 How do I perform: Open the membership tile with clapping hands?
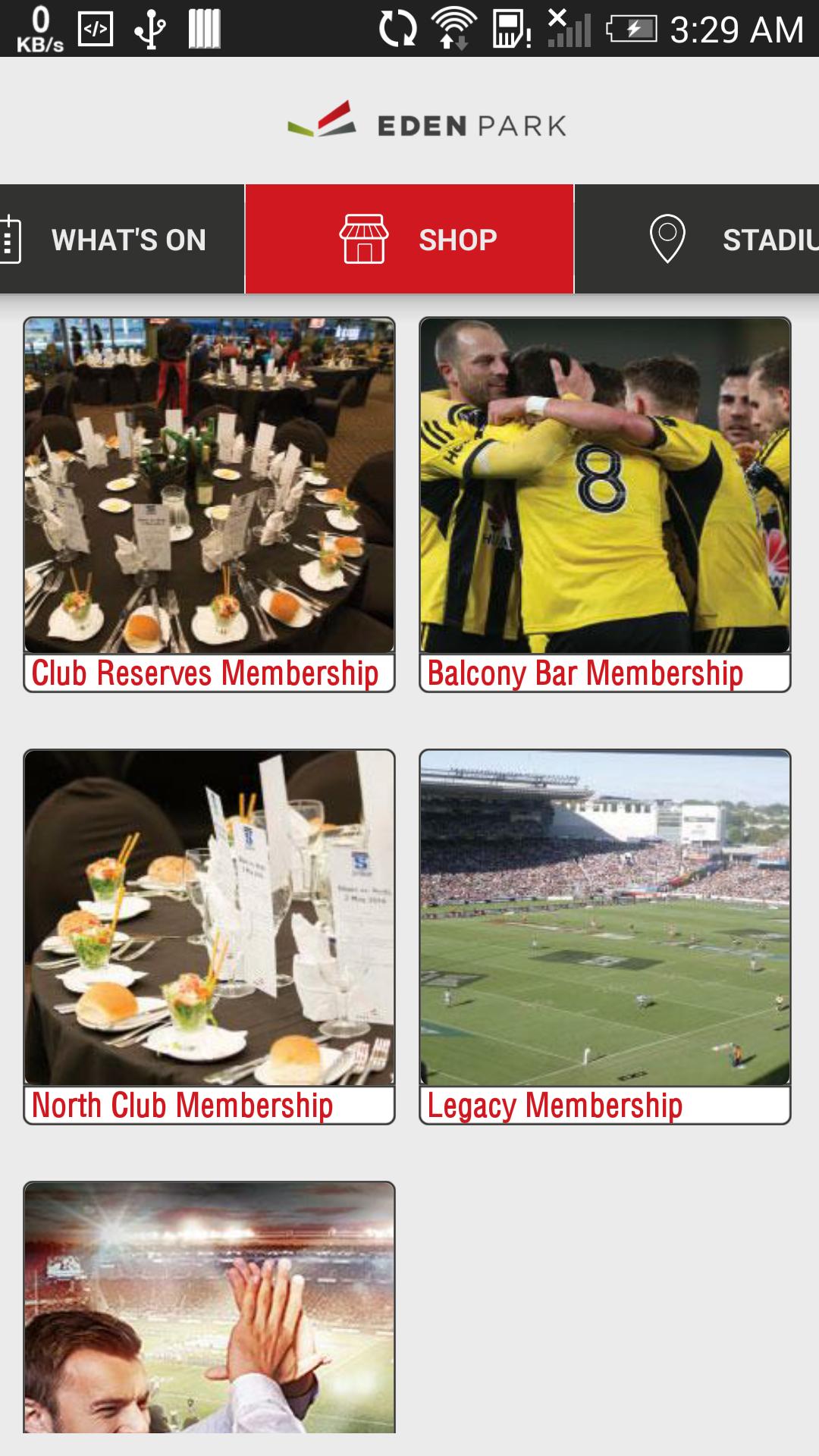click(209, 1308)
